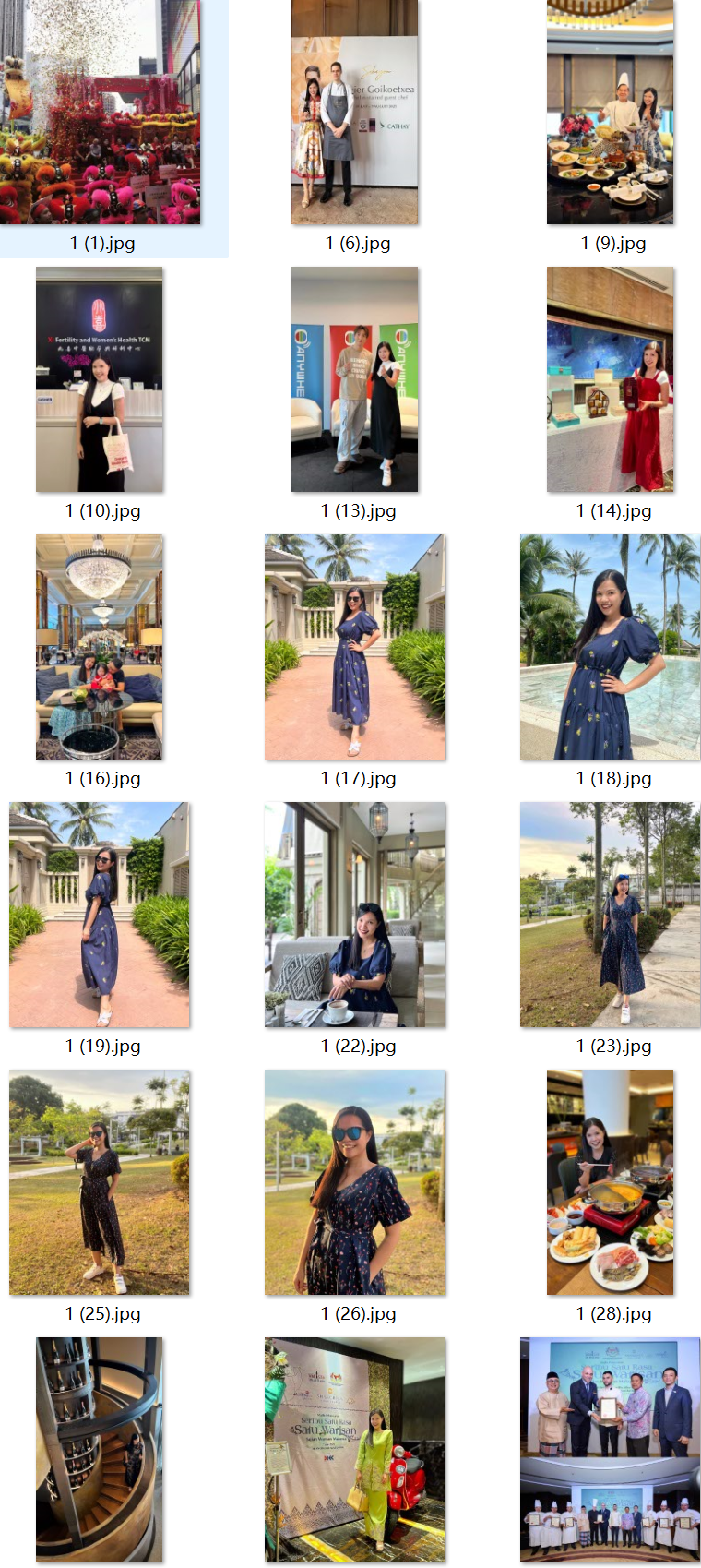The image size is (701, 1568).
Task: Open the 1 (16).jpg image
Action: (x=100, y=647)
